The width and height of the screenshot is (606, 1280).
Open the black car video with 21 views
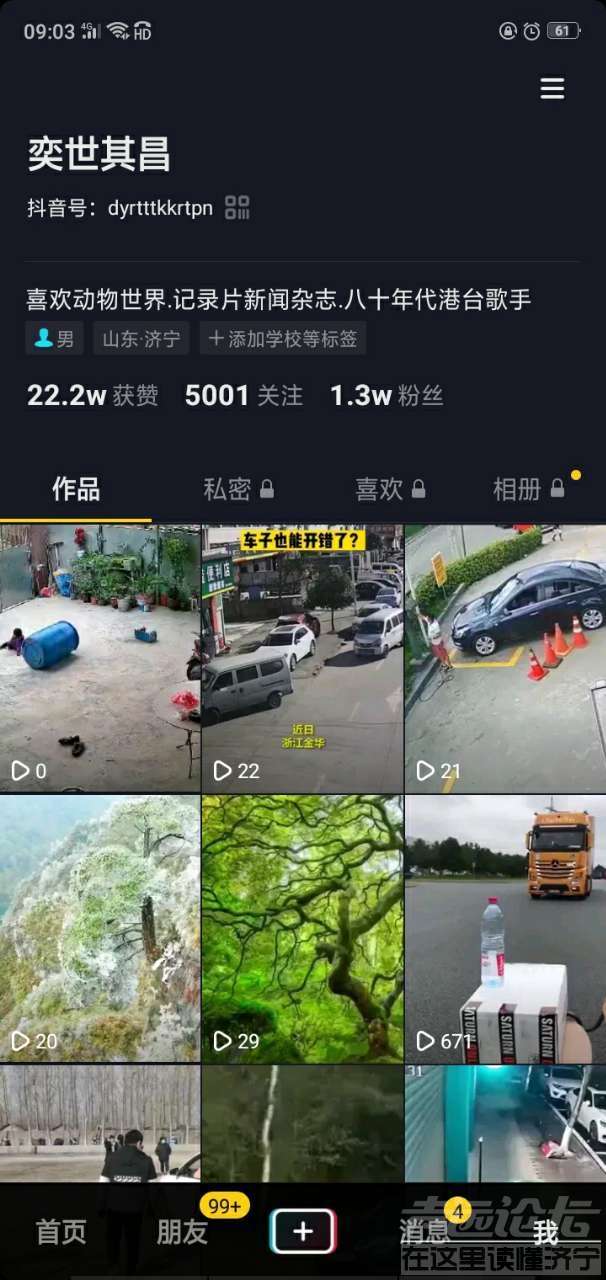pyautogui.click(x=505, y=658)
